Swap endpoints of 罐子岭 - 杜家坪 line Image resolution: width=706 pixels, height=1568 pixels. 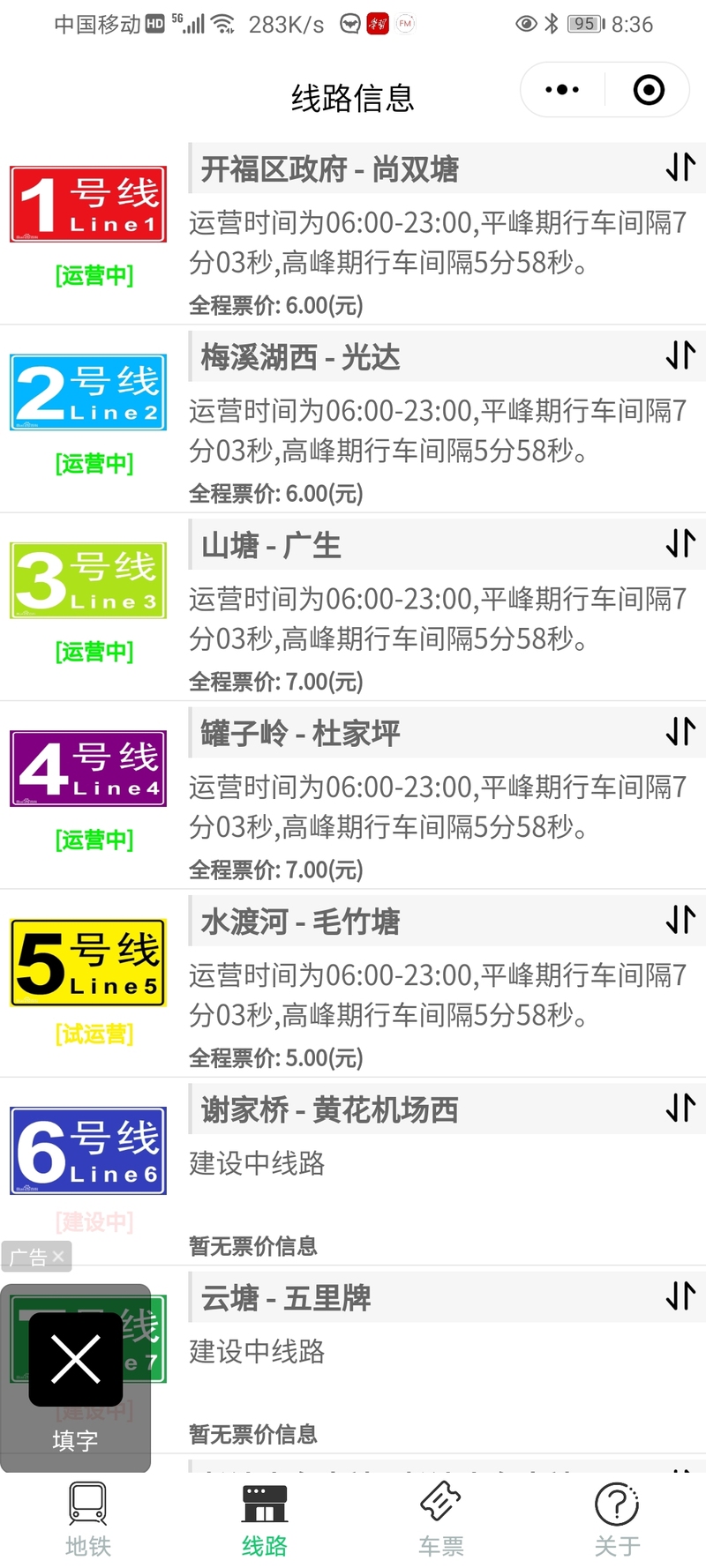point(680,731)
